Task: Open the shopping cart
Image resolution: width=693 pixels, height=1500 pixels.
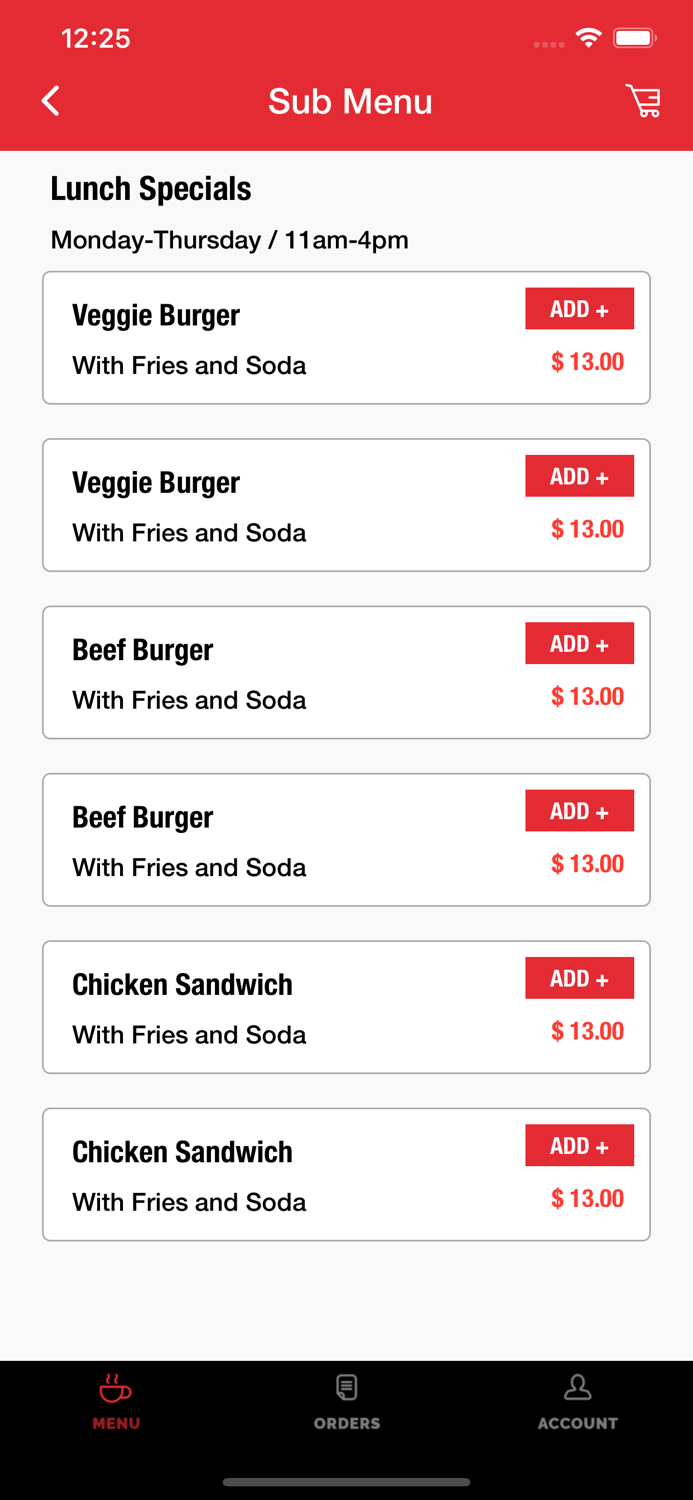Action: coord(643,101)
